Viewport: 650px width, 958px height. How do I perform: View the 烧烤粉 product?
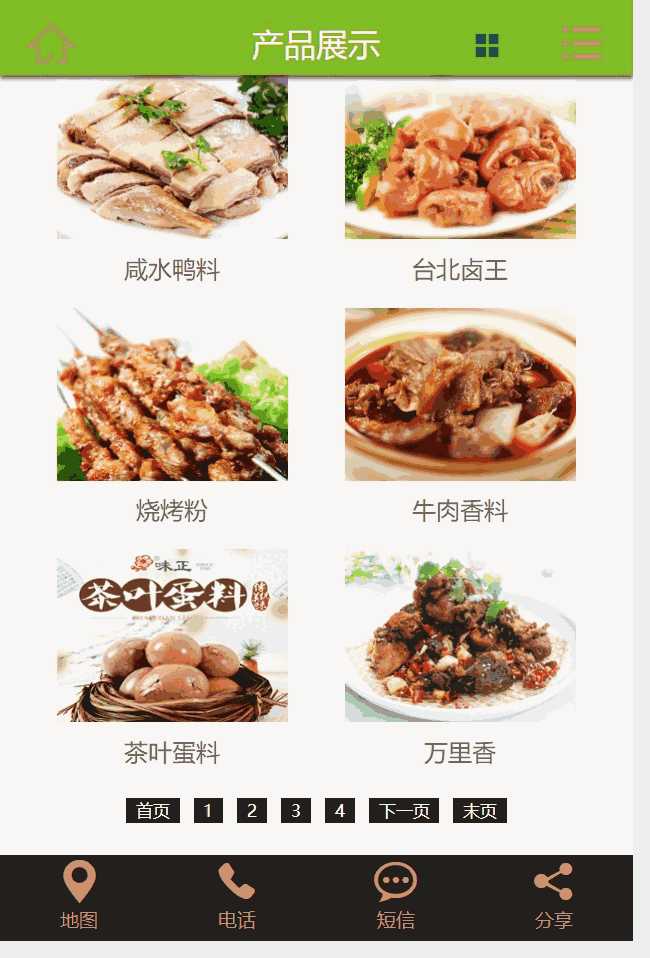click(172, 396)
